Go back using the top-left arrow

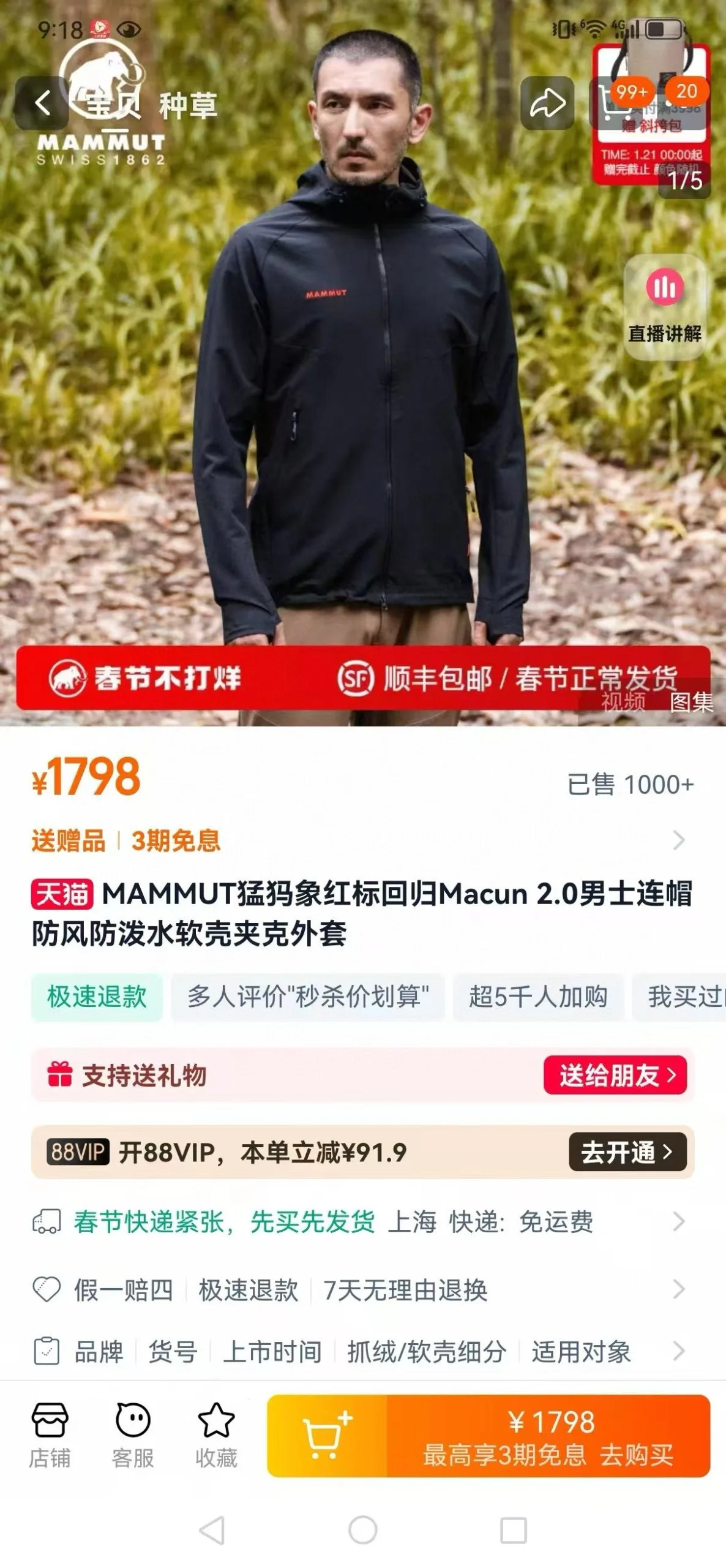[x=42, y=103]
